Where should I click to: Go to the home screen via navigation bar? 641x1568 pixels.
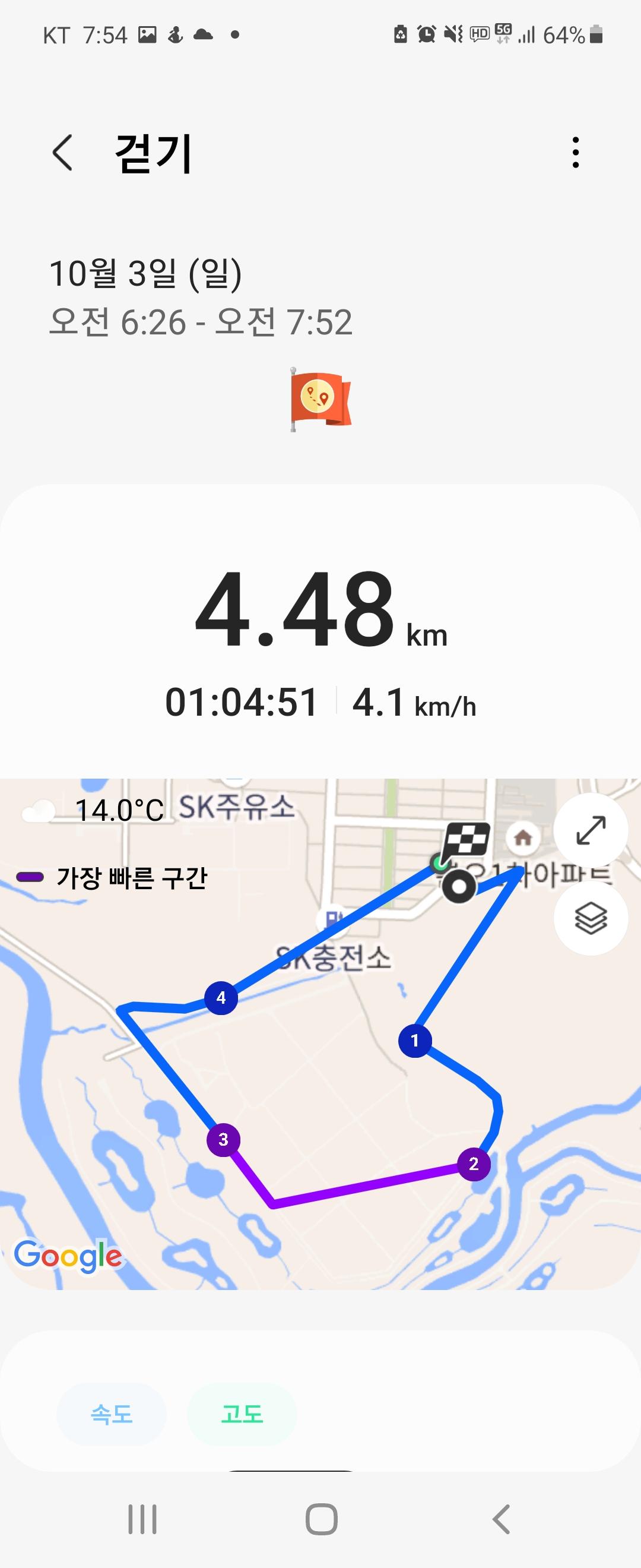(x=321, y=1519)
